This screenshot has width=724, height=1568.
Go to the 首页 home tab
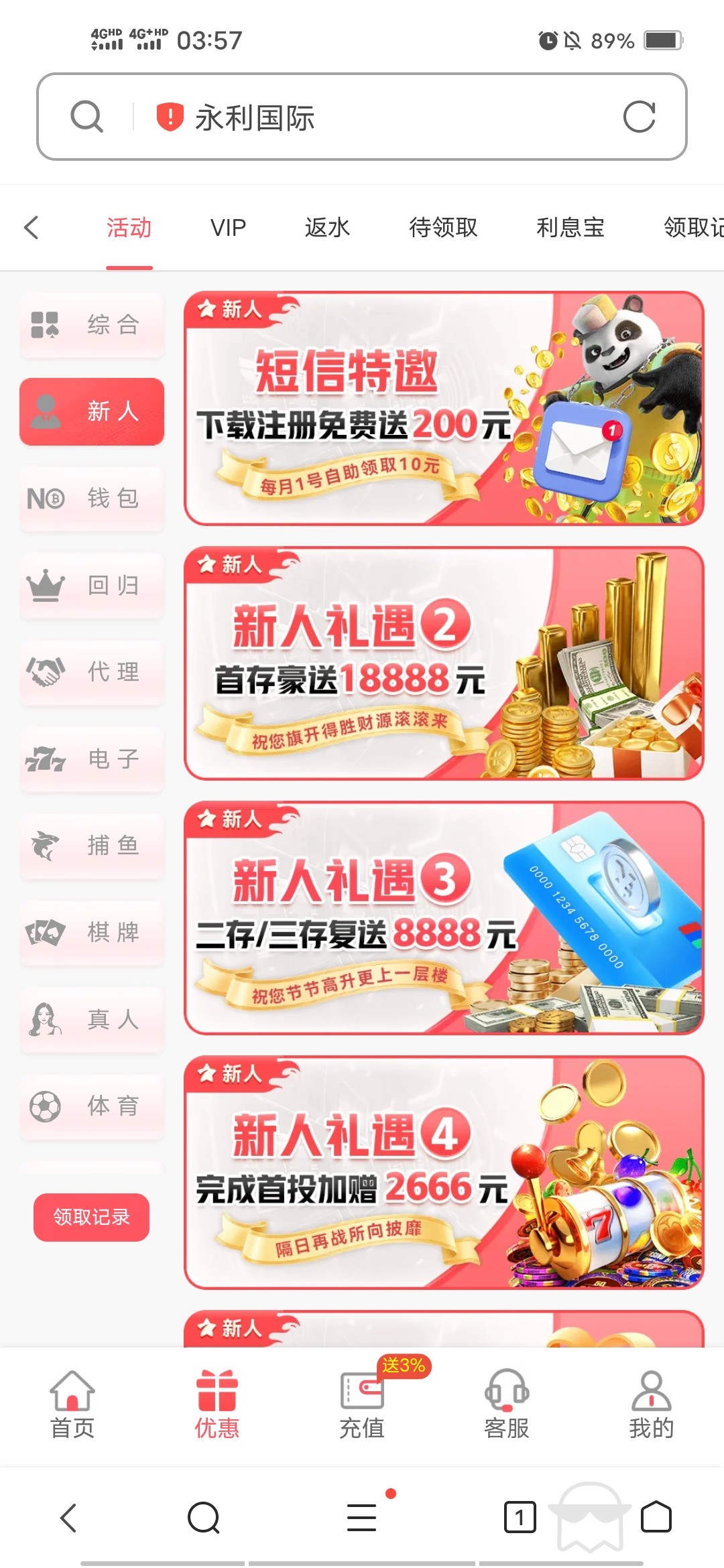72,1405
